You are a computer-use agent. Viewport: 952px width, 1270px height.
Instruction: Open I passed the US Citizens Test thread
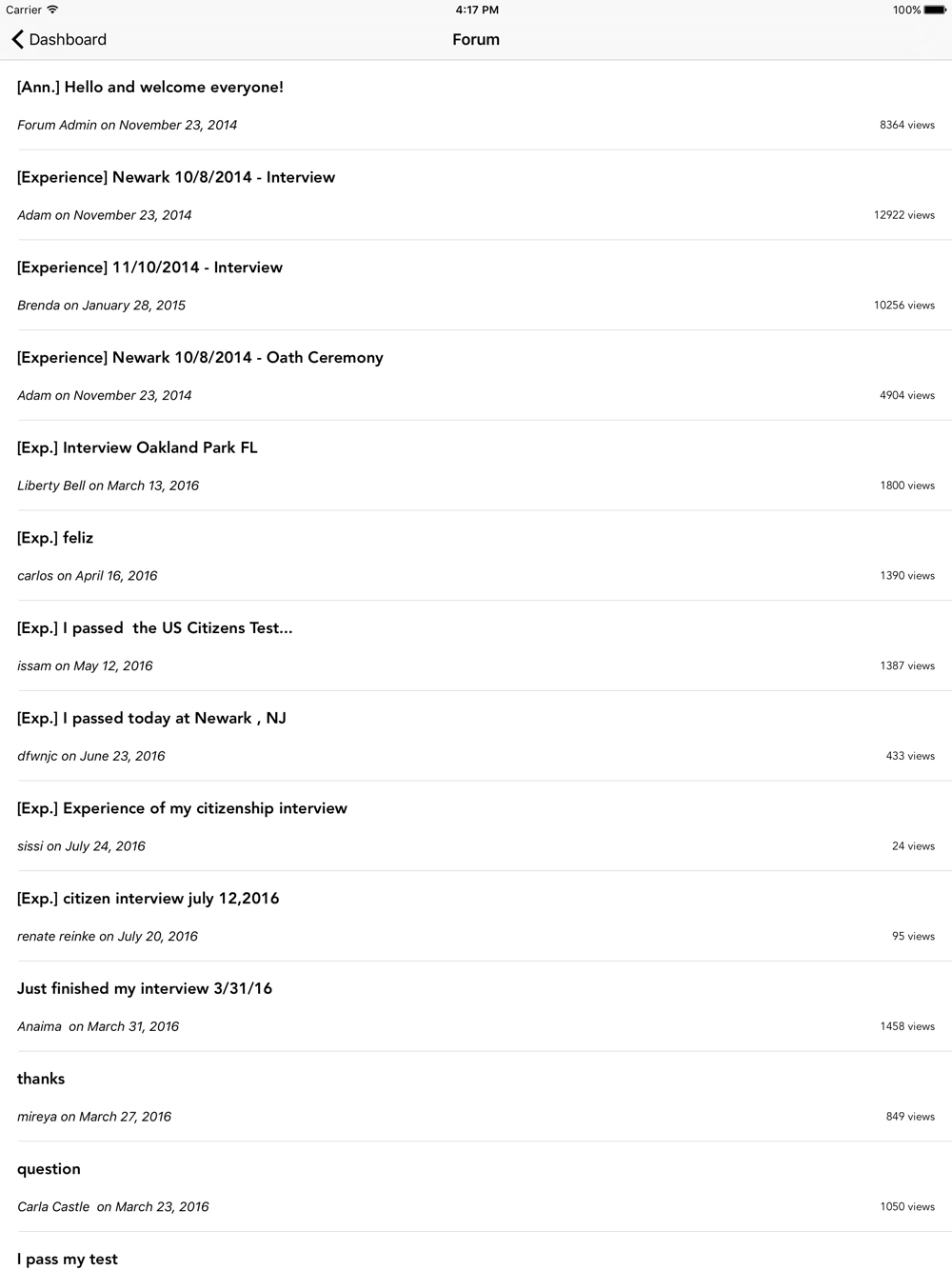pyautogui.click(x=476, y=645)
